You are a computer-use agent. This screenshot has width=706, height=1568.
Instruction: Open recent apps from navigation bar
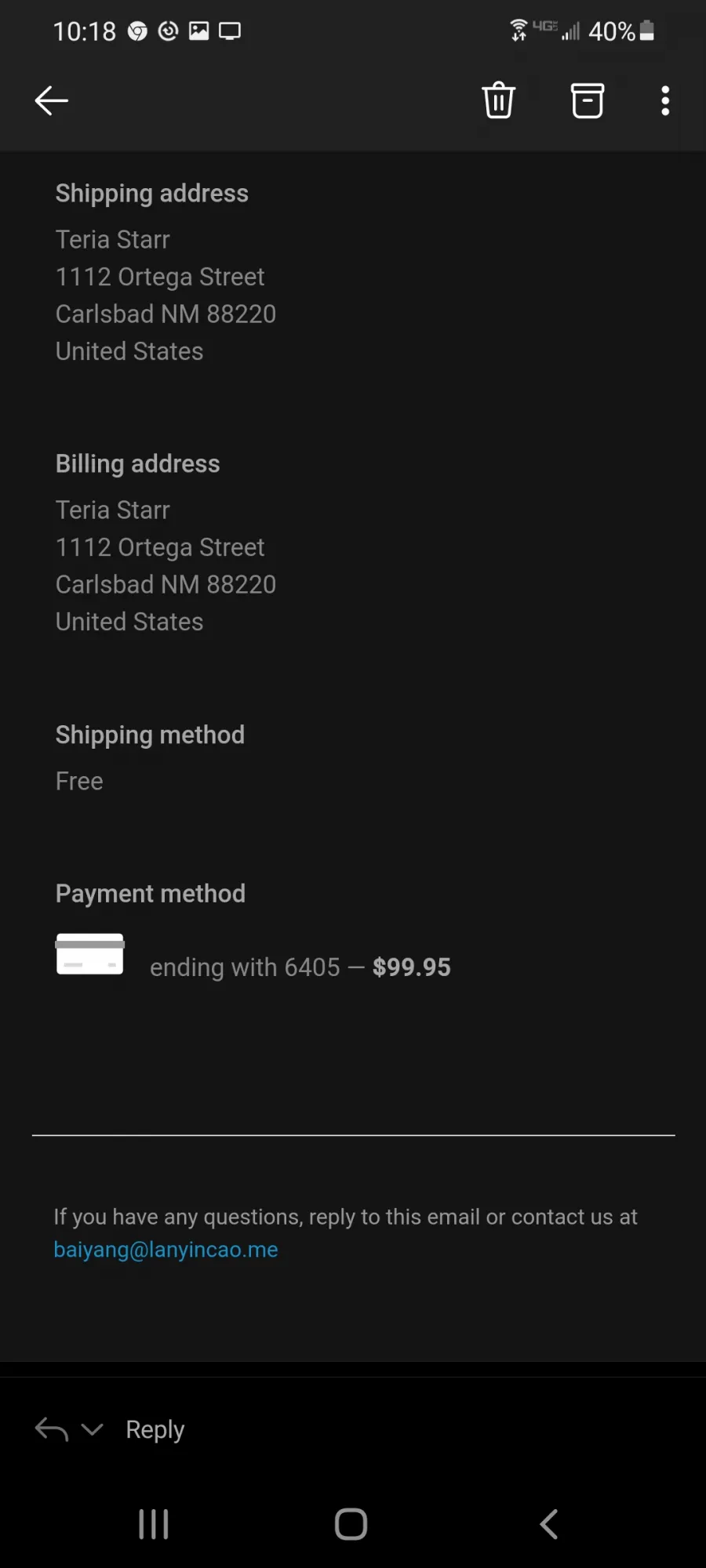click(x=154, y=1524)
